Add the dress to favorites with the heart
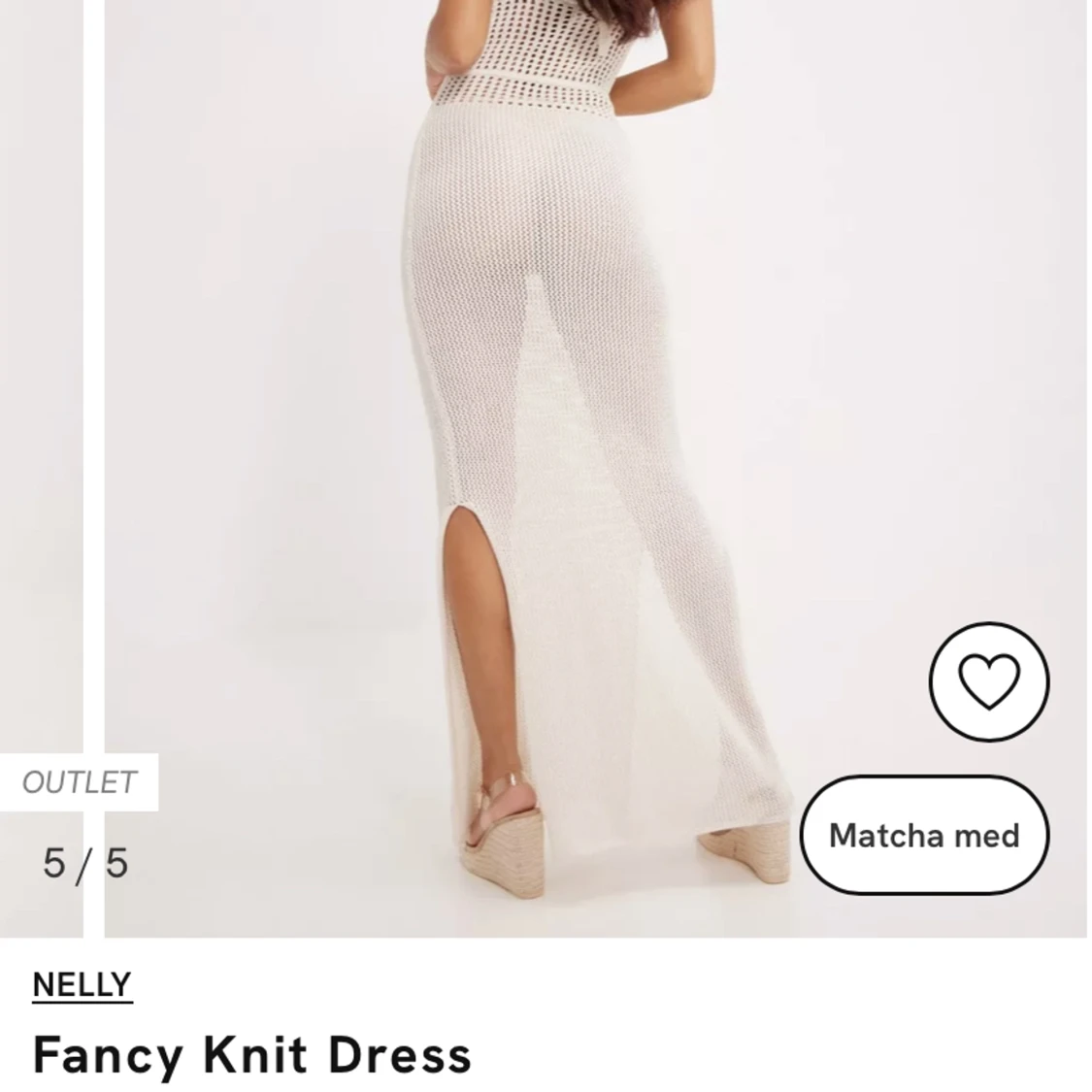Screen dimensions: 1092x1092 (988, 681)
